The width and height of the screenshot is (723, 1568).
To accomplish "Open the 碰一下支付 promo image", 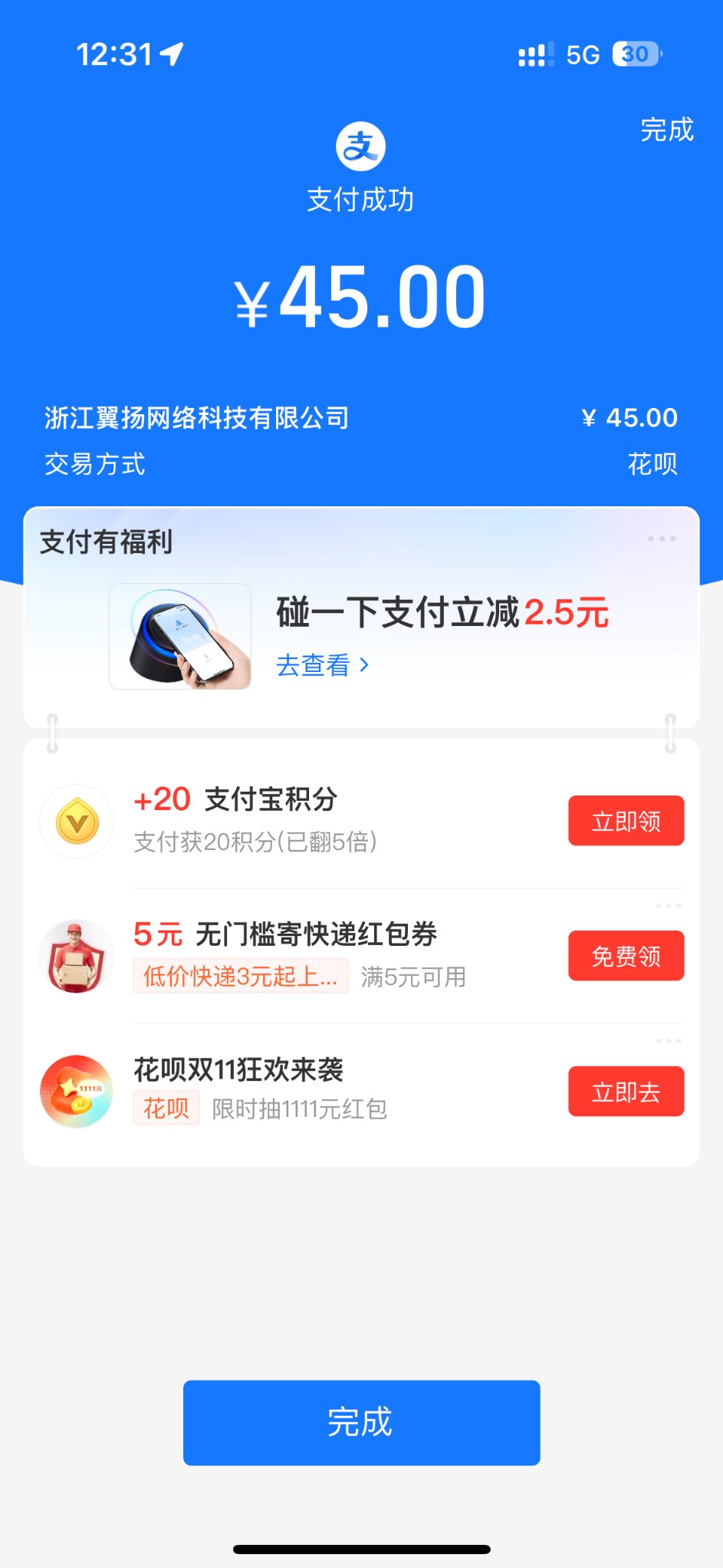I will tap(180, 636).
